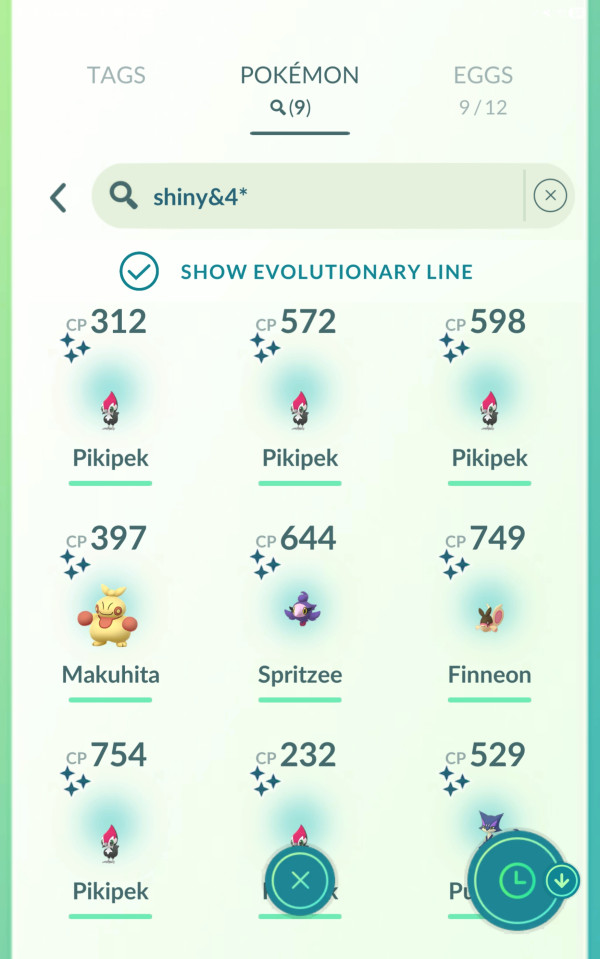
Task: Close the Pokémon list
Action: (x=300, y=880)
